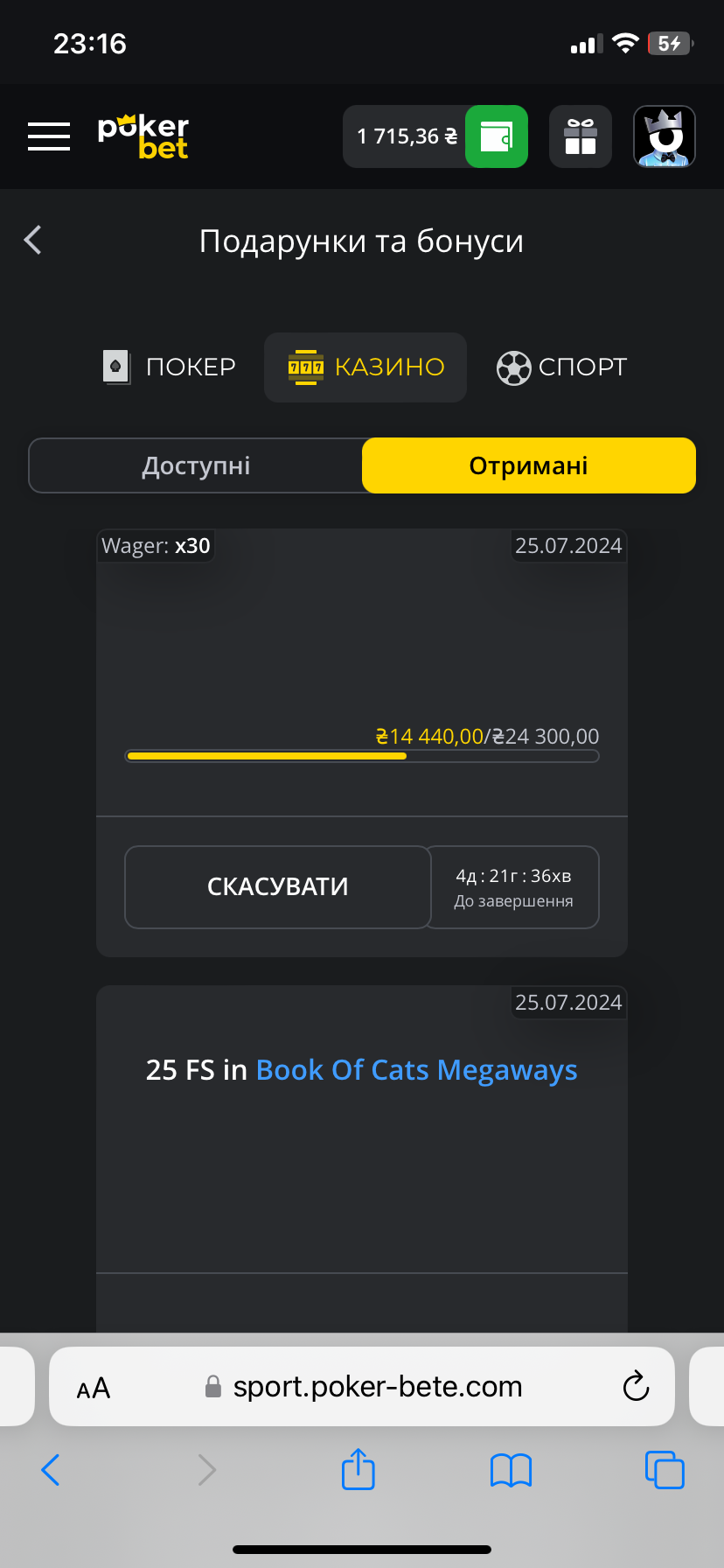The image size is (724, 1568).
Task: Show Доступні bonuses
Action: [196, 465]
